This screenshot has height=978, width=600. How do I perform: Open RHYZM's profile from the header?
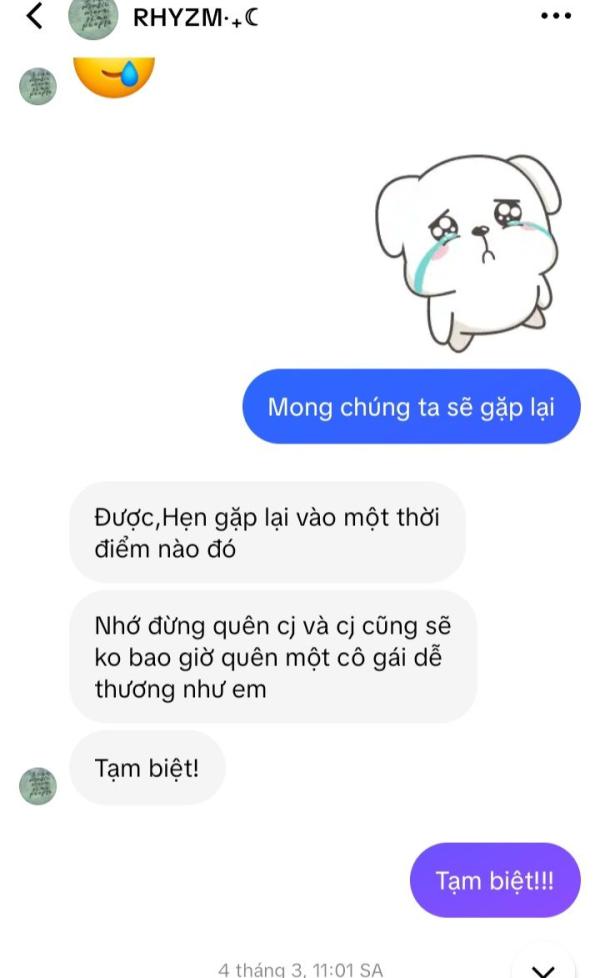coord(195,16)
